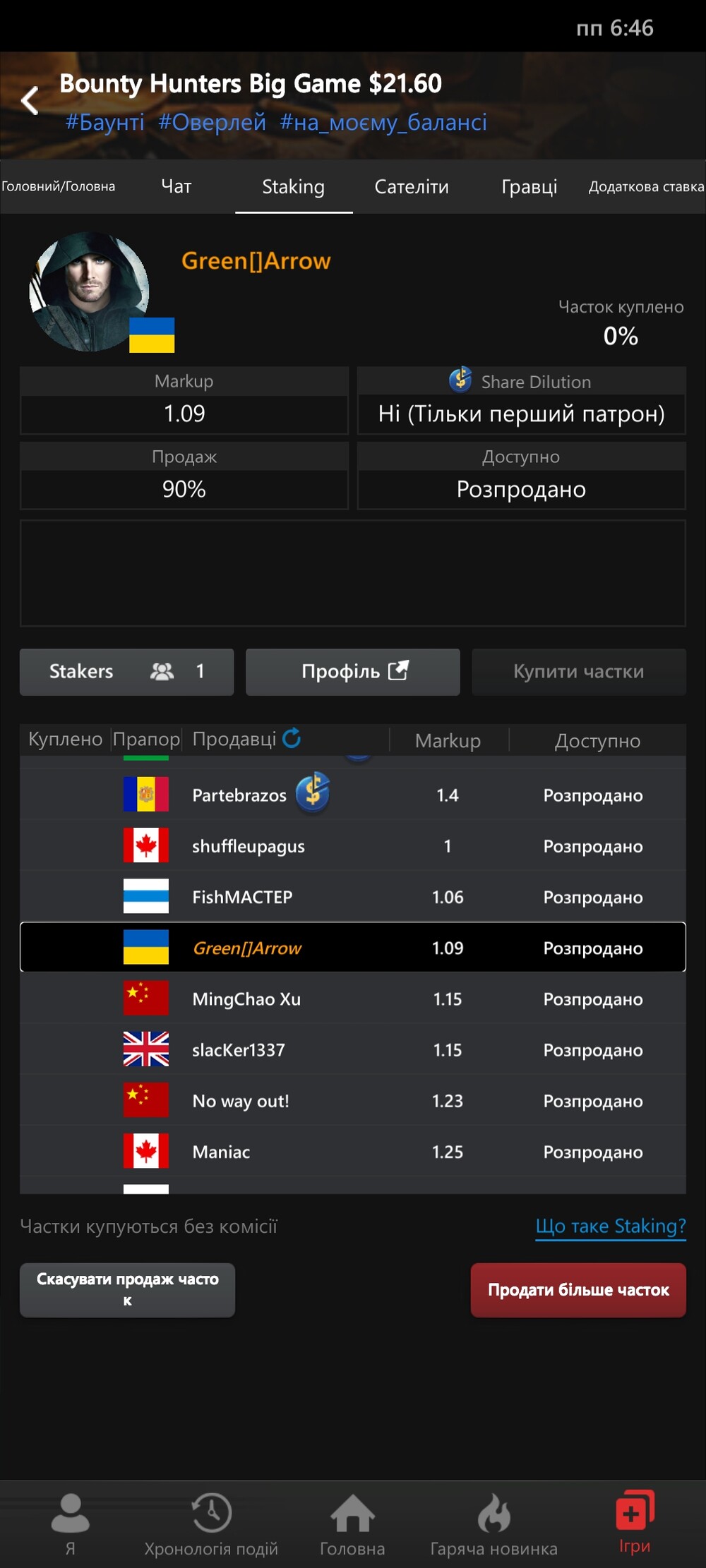Open the Stakers list button
Image resolution: width=706 pixels, height=1568 pixels.
pos(127,672)
